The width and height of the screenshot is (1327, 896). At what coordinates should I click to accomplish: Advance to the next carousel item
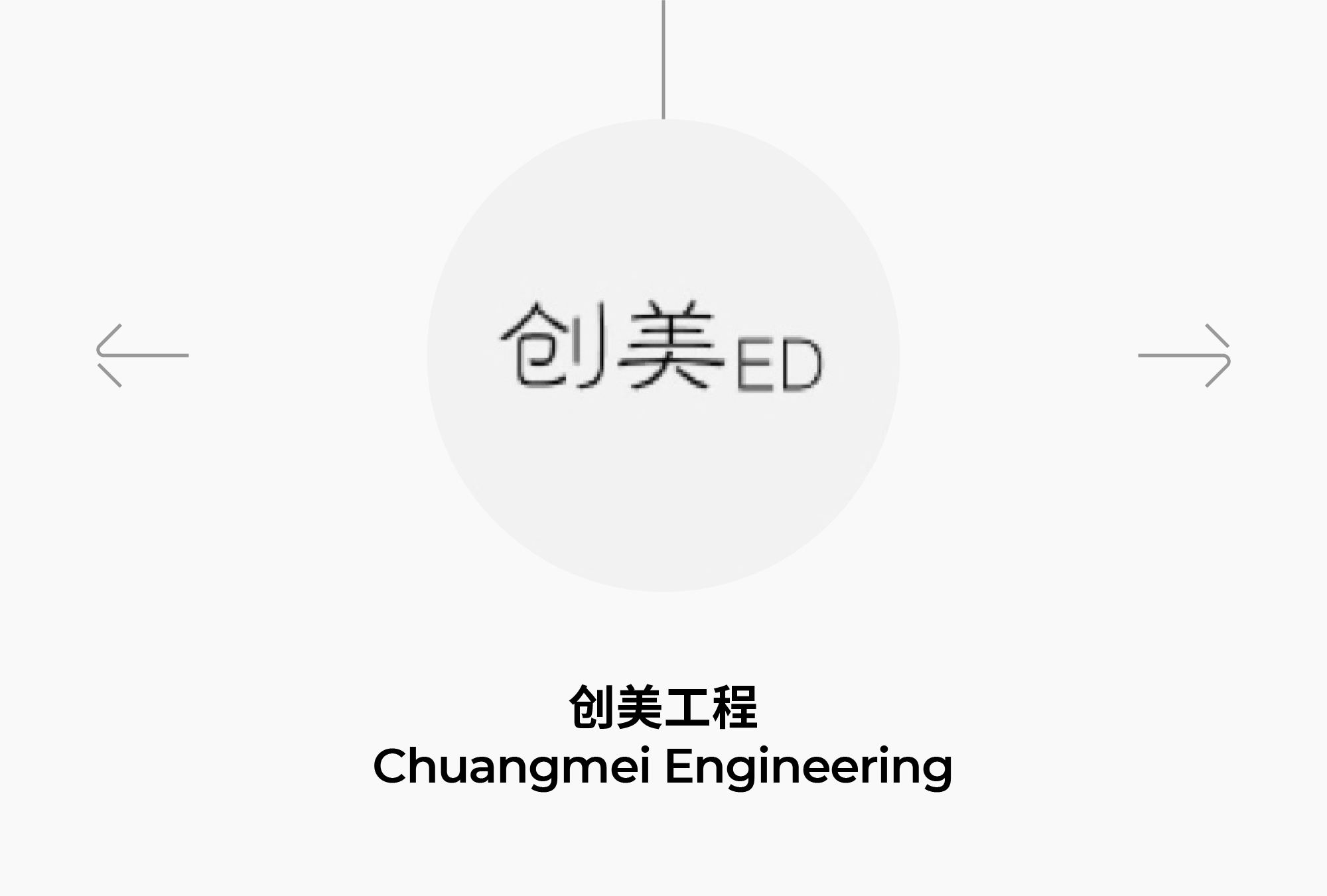coord(1184,355)
